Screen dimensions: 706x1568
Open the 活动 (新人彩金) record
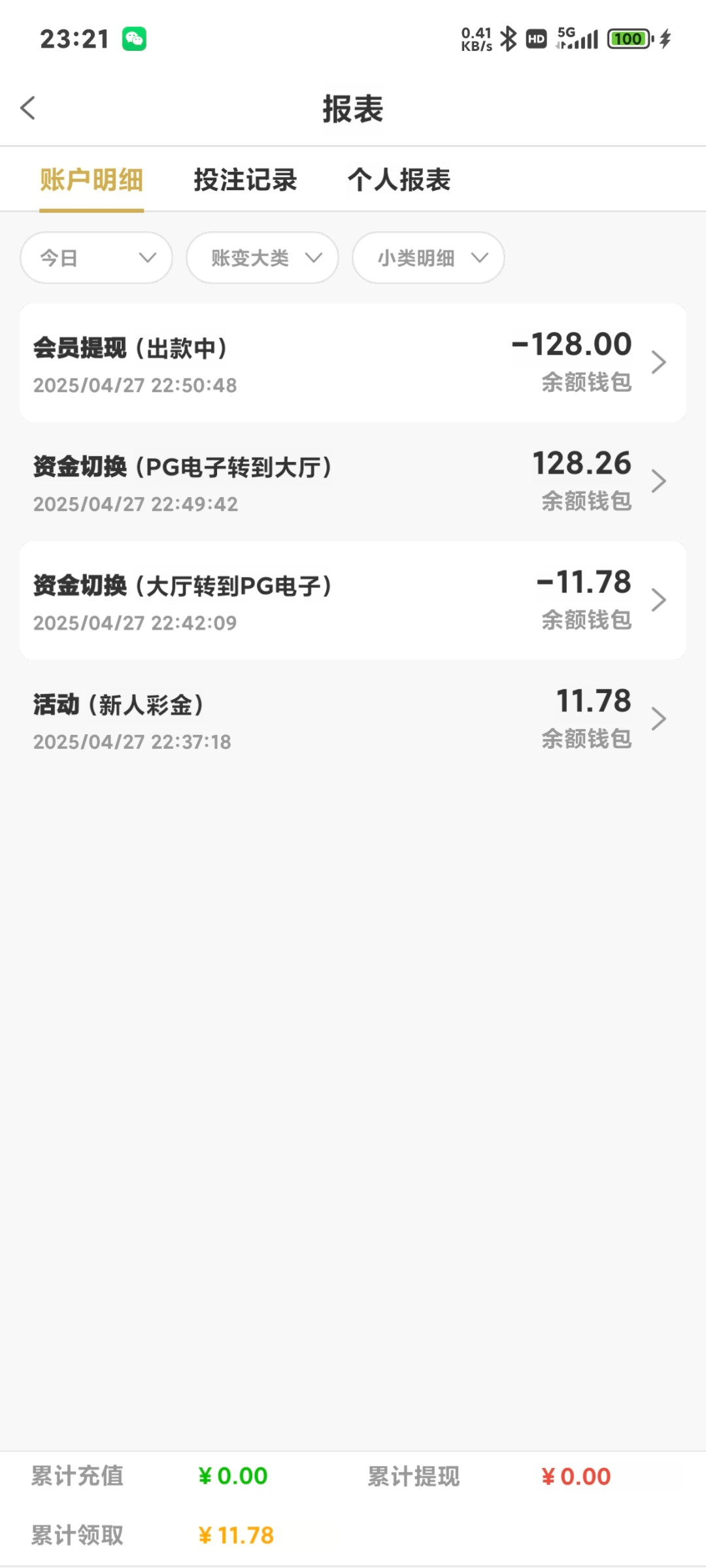point(353,719)
